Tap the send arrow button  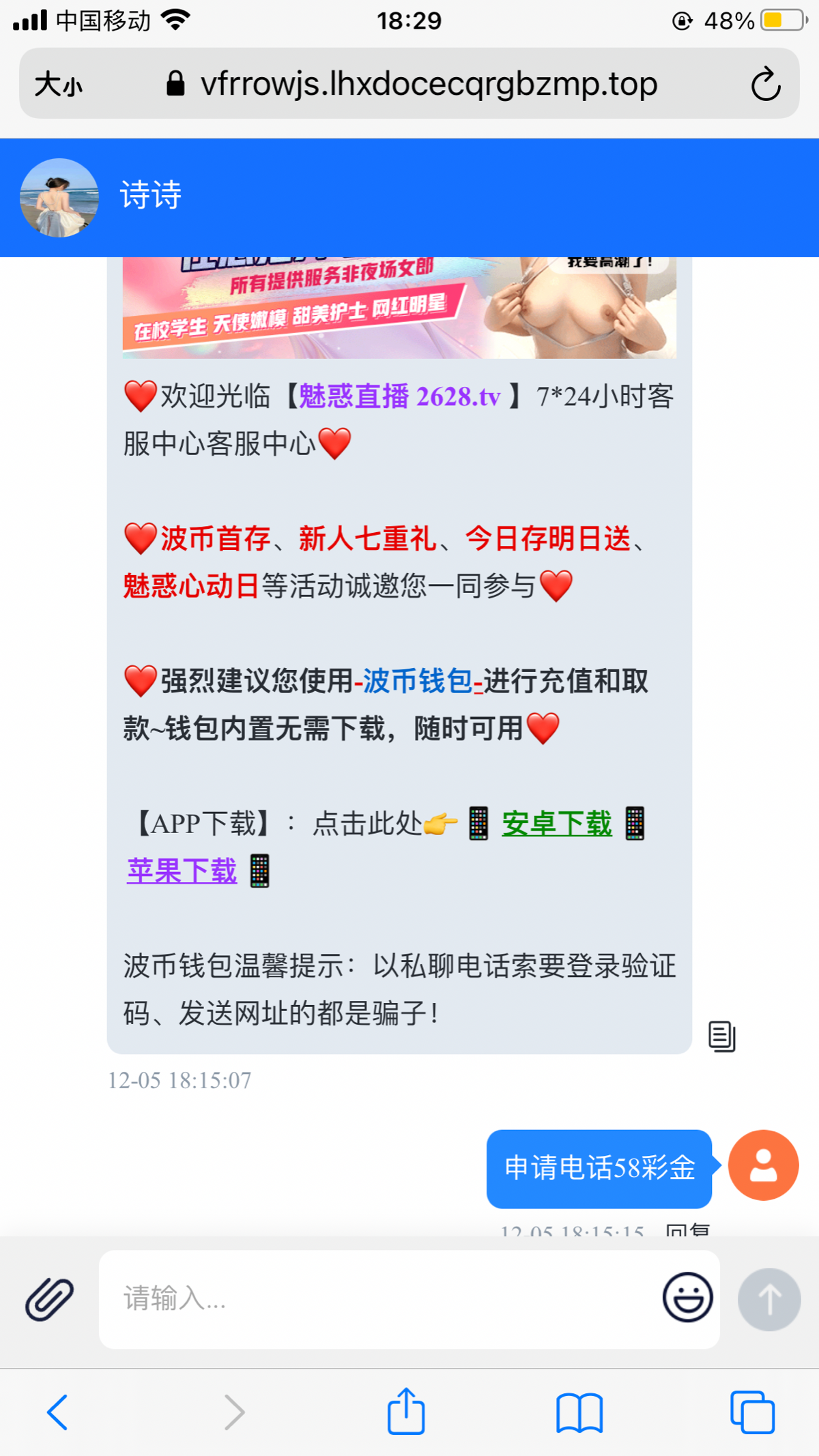(x=769, y=1299)
